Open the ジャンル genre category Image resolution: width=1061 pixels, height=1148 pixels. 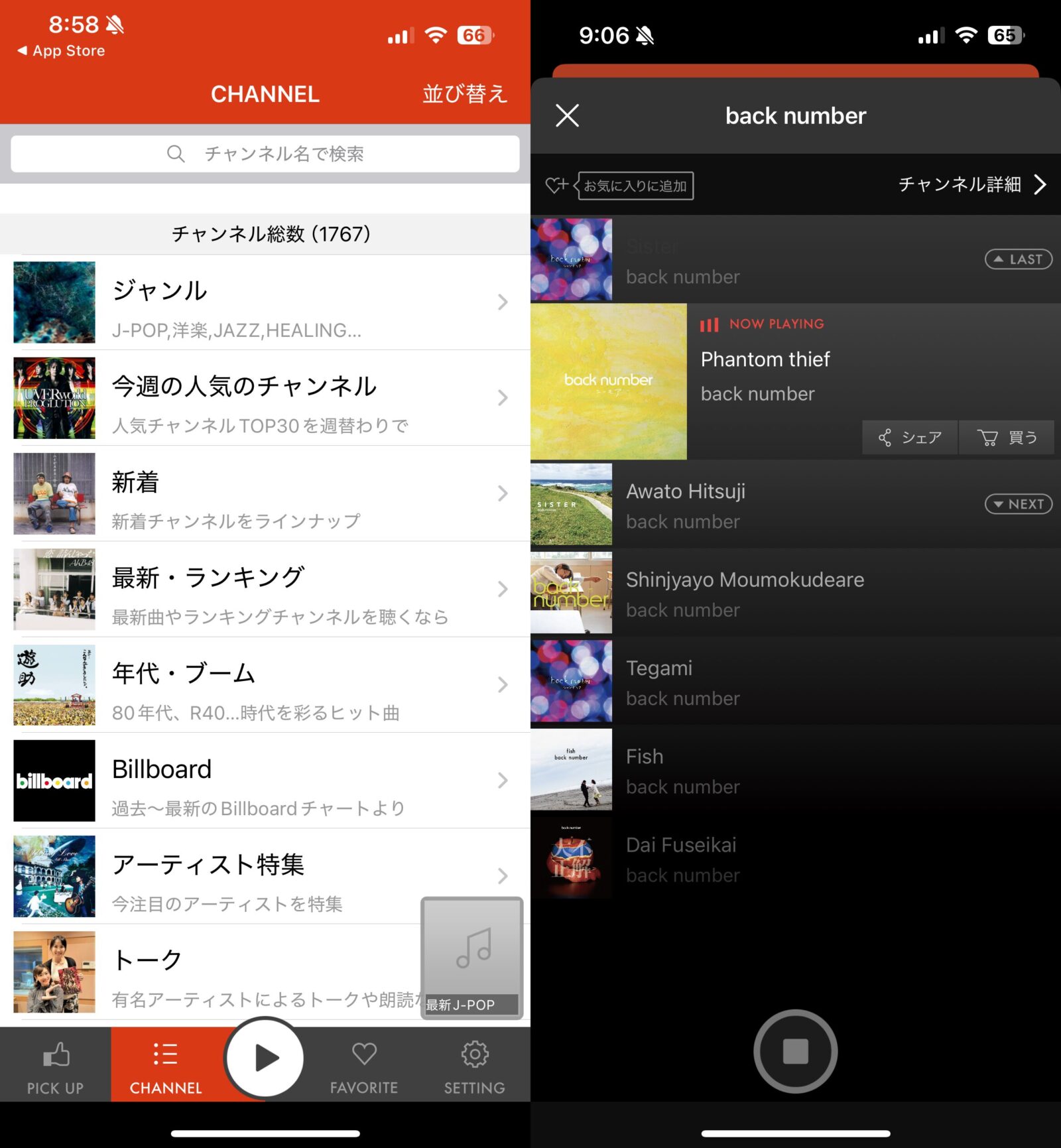tap(265, 302)
